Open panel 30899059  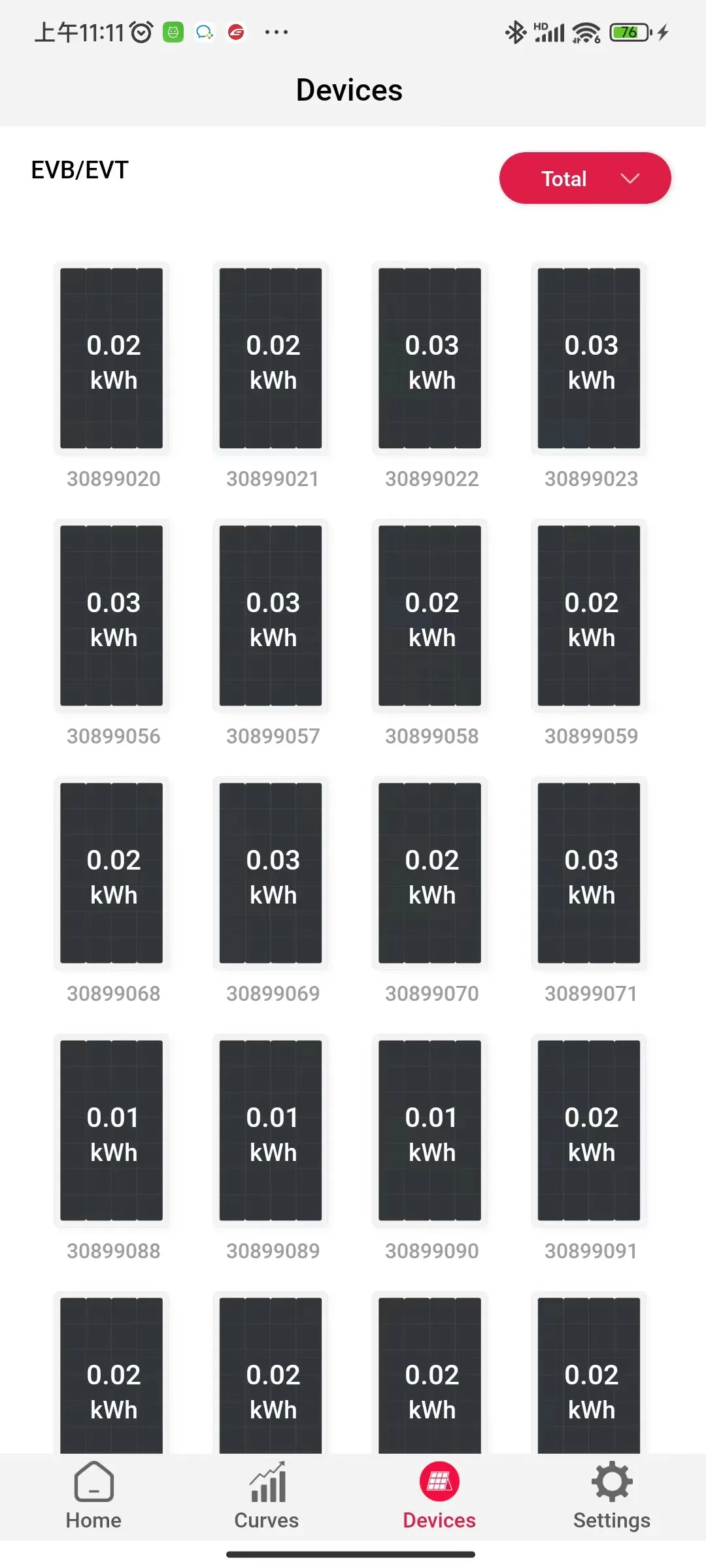tap(589, 615)
